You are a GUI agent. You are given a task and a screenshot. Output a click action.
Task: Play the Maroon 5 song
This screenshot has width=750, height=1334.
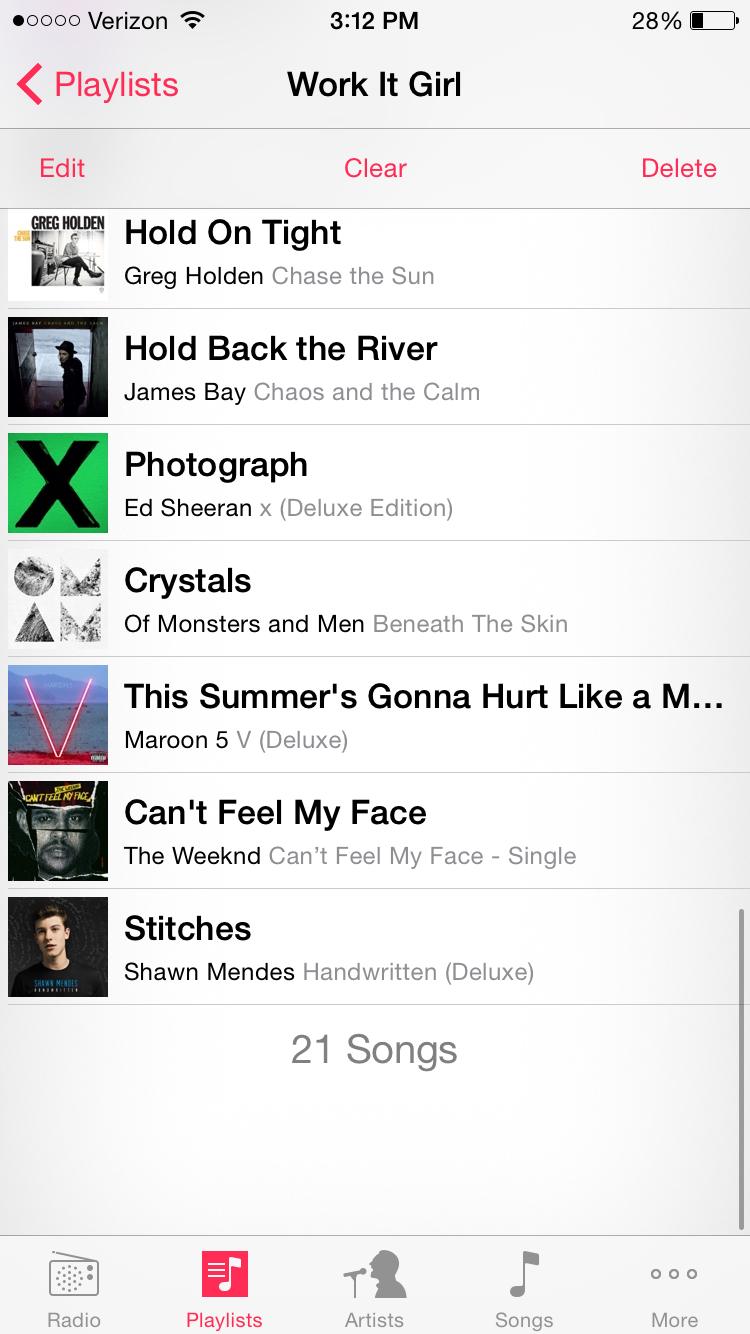pos(375,715)
